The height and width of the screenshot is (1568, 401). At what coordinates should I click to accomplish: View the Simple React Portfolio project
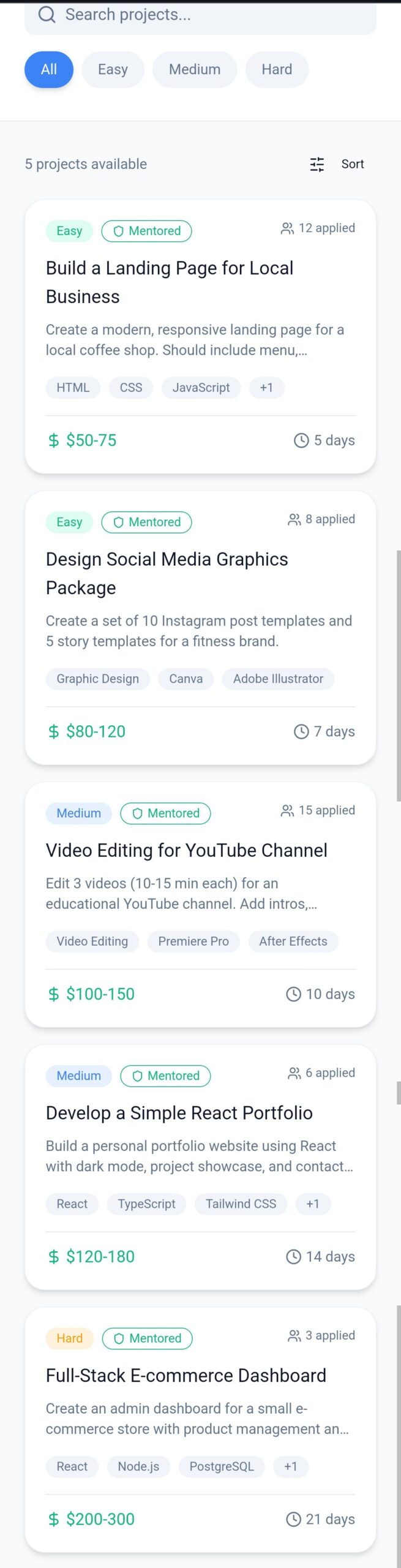coord(179,1112)
